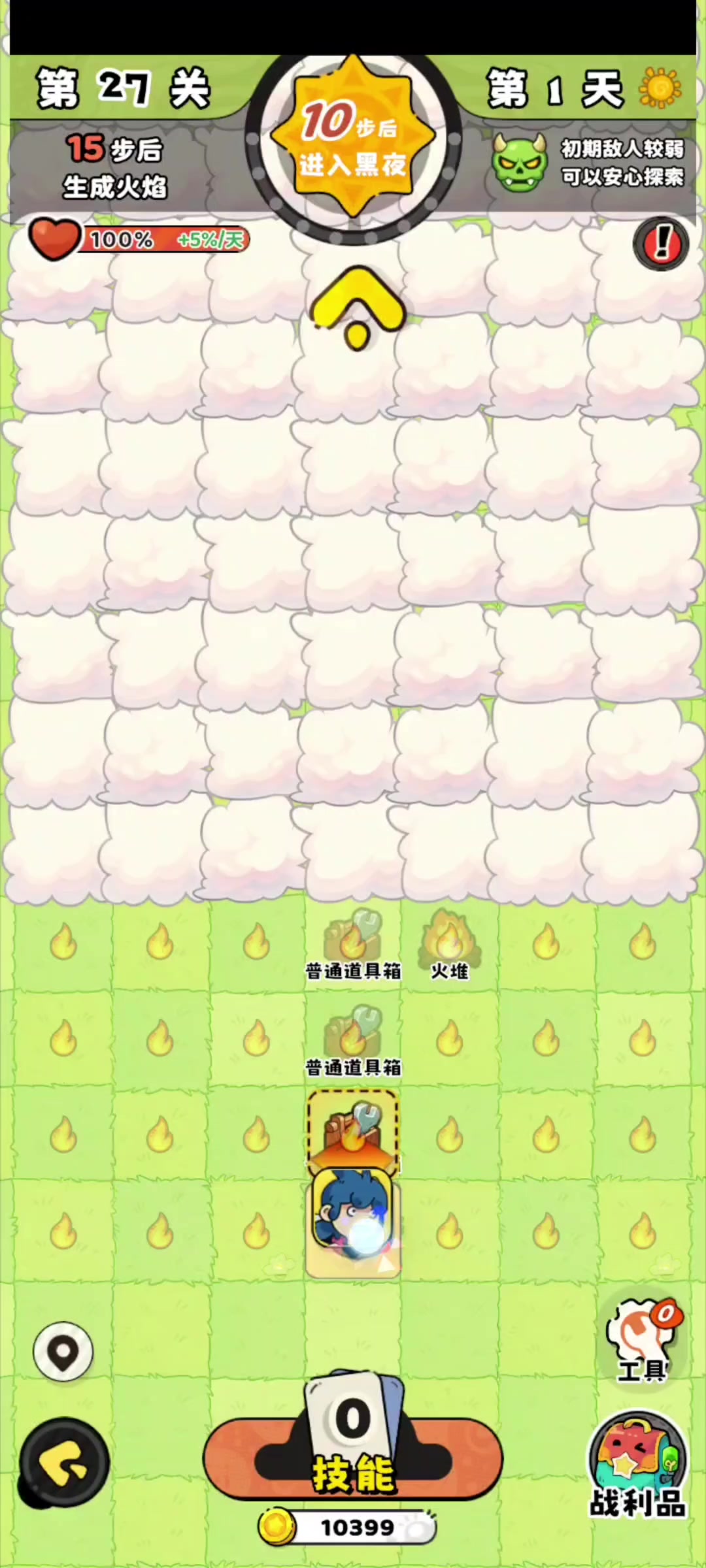Viewport: 706px width, 1568px height.
Task: Move to the highlighted item box tile
Action: (353, 1133)
